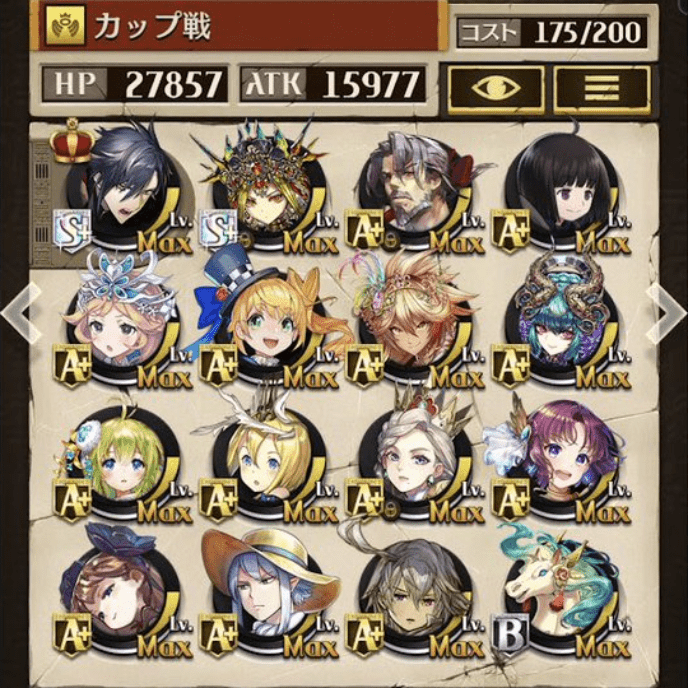The height and width of the screenshot is (688, 688).
Task: Tap the eye view-toggle button
Action: tap(496, 87)
